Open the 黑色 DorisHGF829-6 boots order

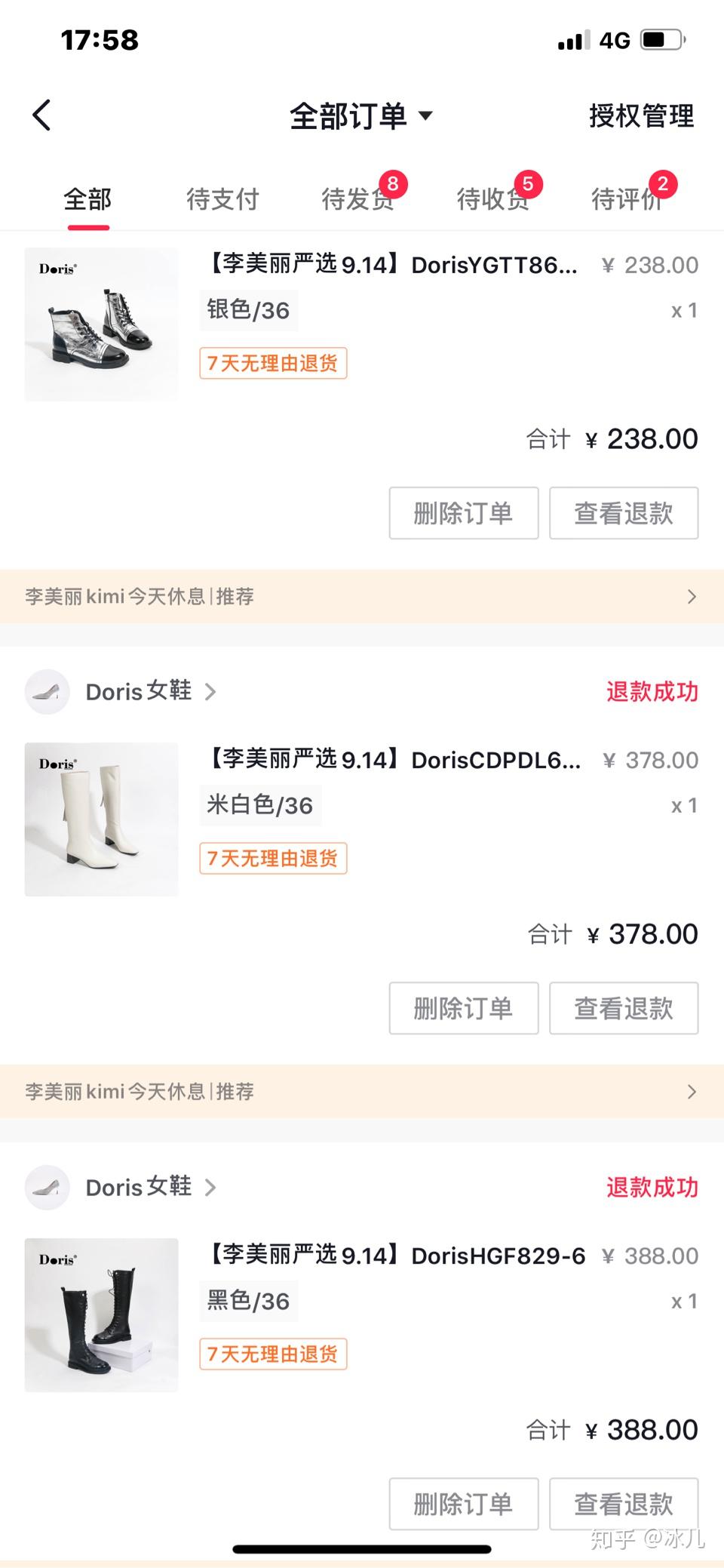362,1315
